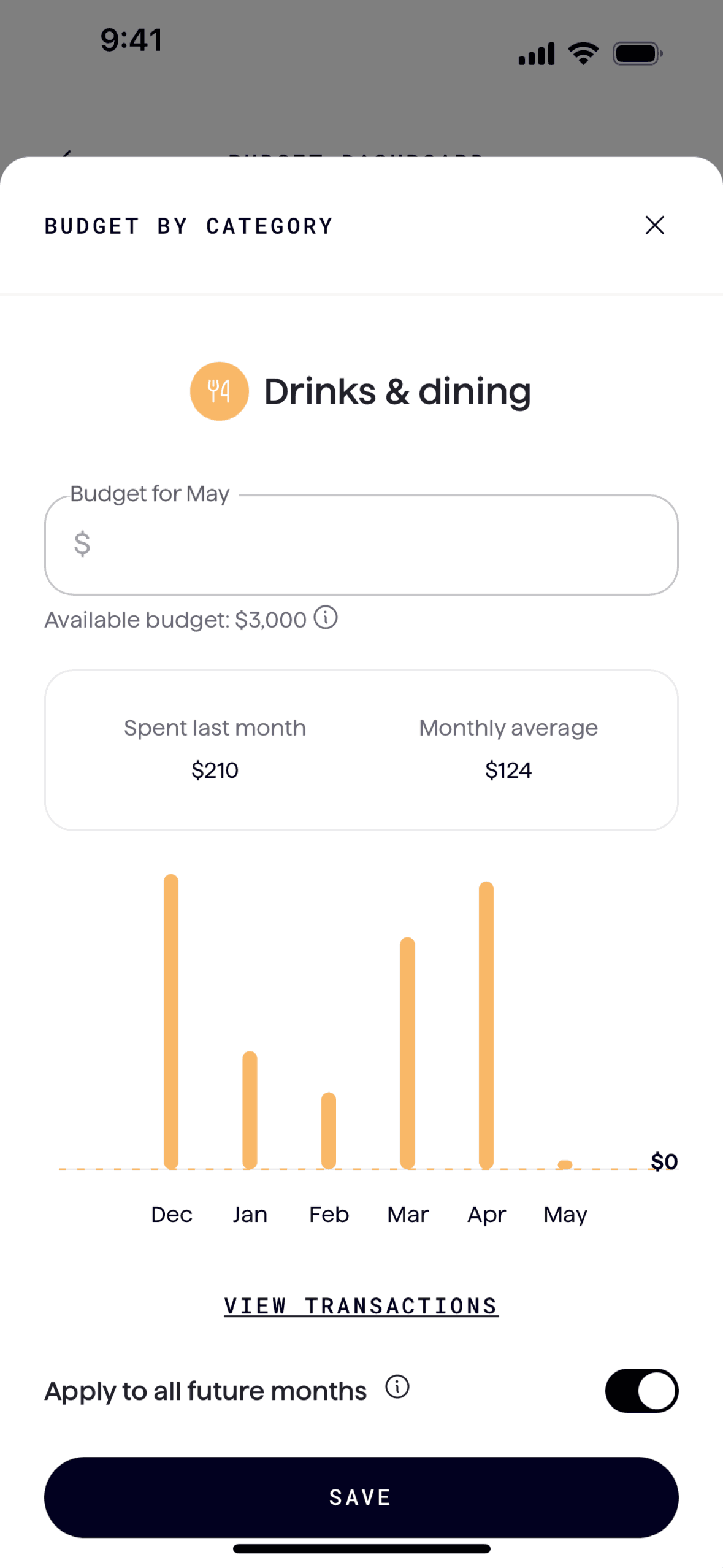The image size is (723, 1568).
Task: Show info about Apply to all future months
Action: 397,1386
